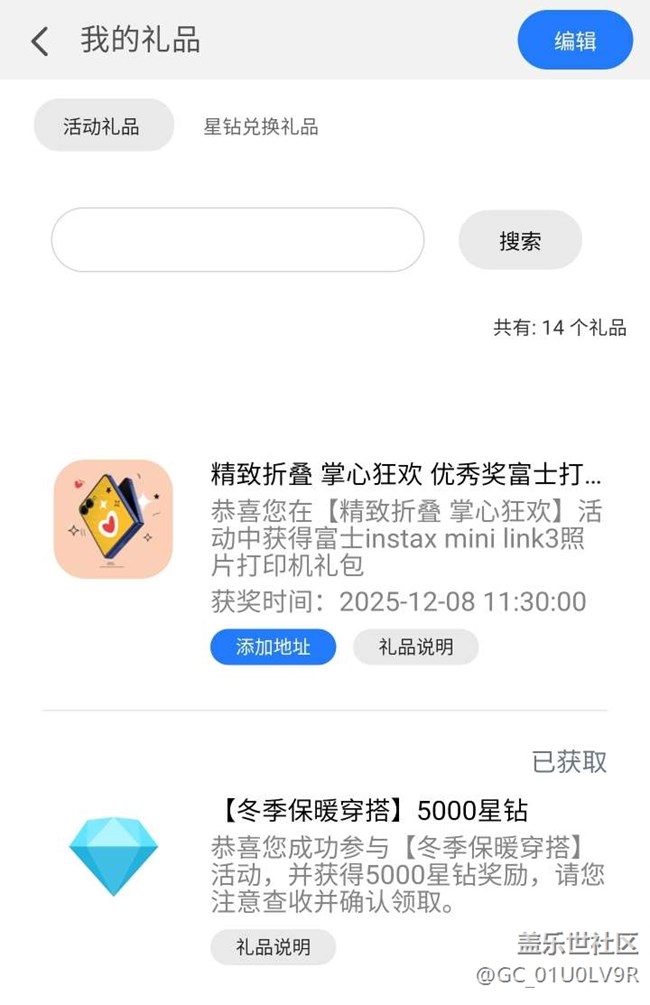Open 礼品说明 for the 冬季保暖穿搭 5000星钻 gift
The image size is (650, 1005).
[x=273, y=946]
